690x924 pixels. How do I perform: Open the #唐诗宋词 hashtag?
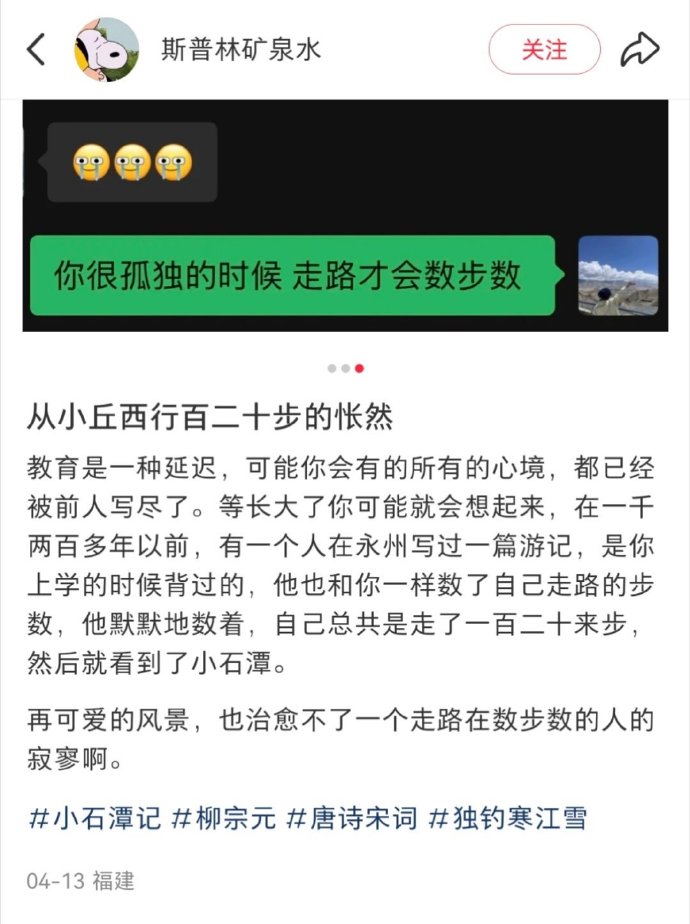point(351,819)
